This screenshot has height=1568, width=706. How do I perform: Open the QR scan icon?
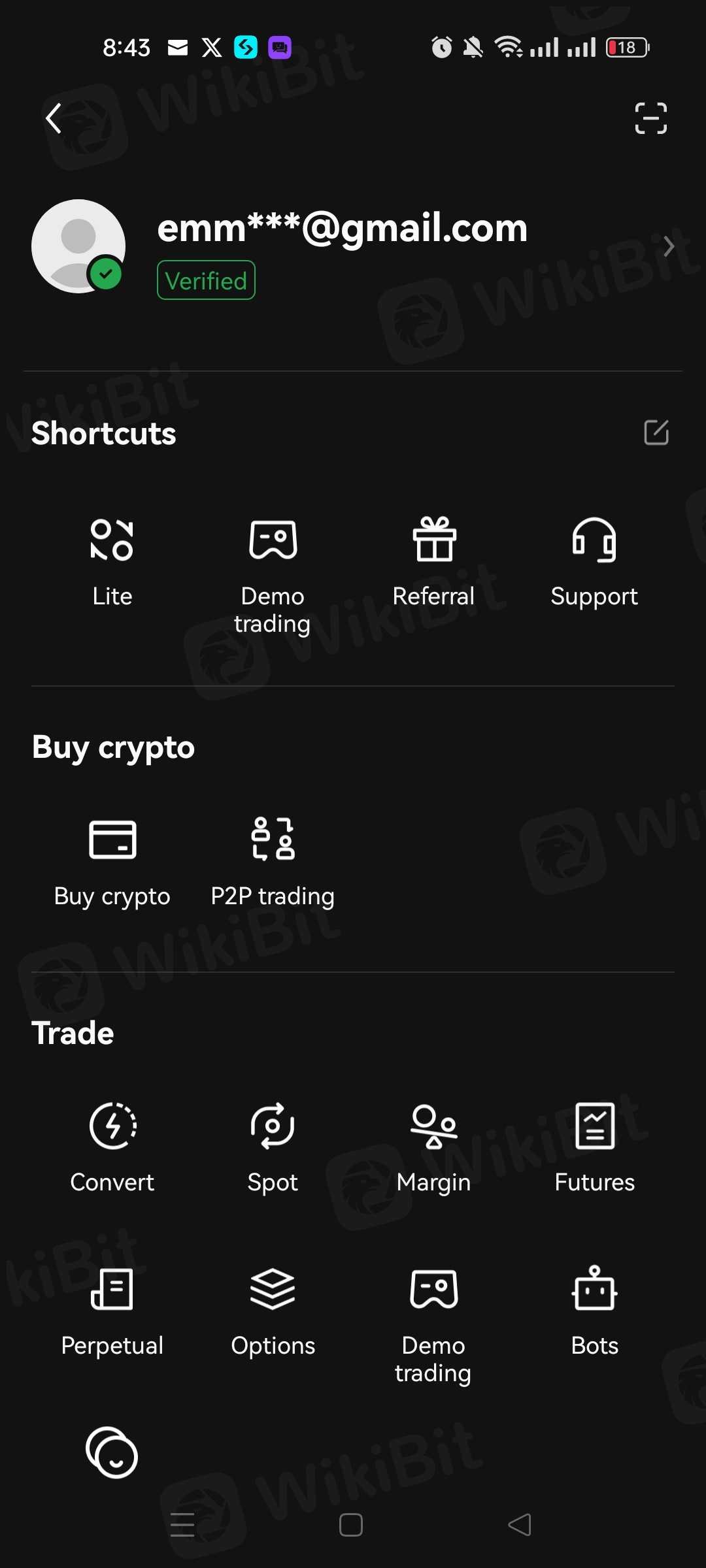[x=651, y=118]
